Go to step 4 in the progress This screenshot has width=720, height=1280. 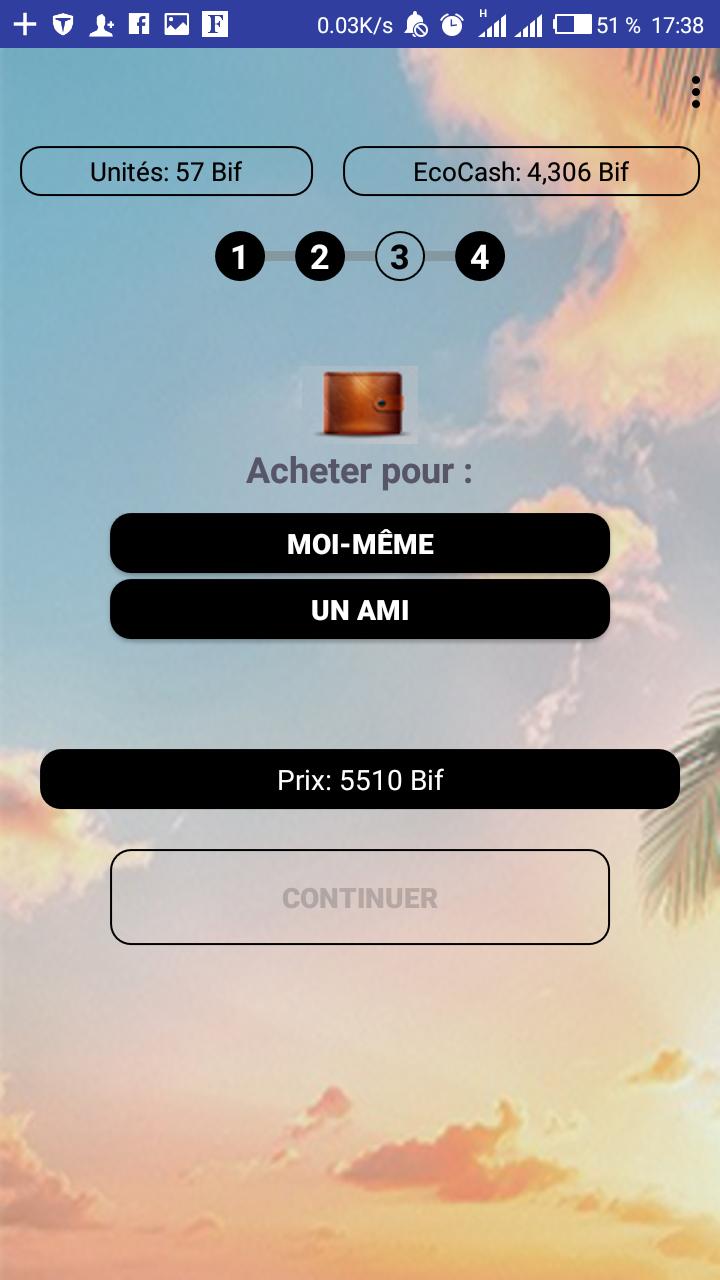(x=479, y=257)
